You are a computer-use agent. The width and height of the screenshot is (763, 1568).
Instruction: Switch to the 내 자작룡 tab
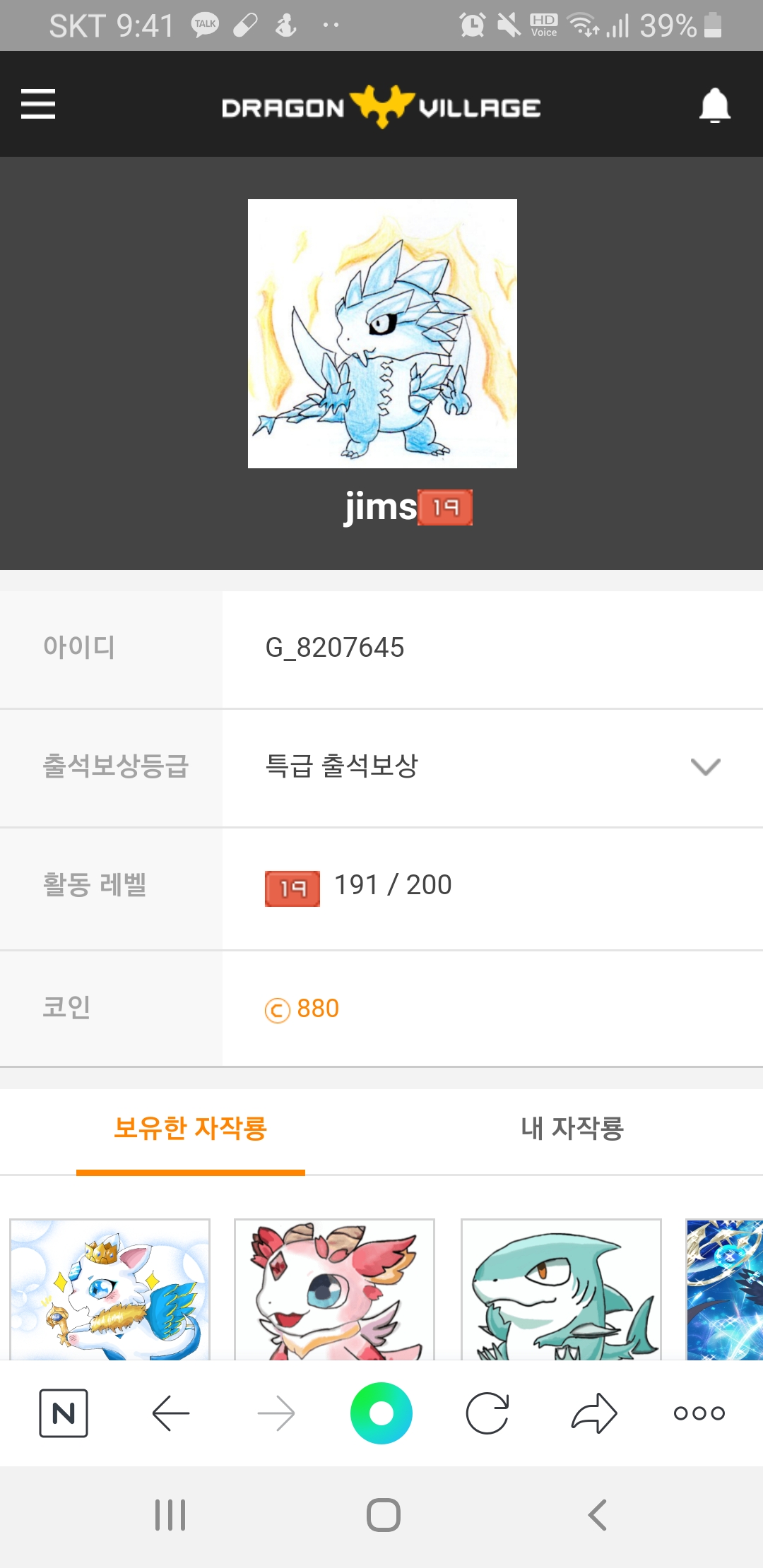coord(572,1129)
